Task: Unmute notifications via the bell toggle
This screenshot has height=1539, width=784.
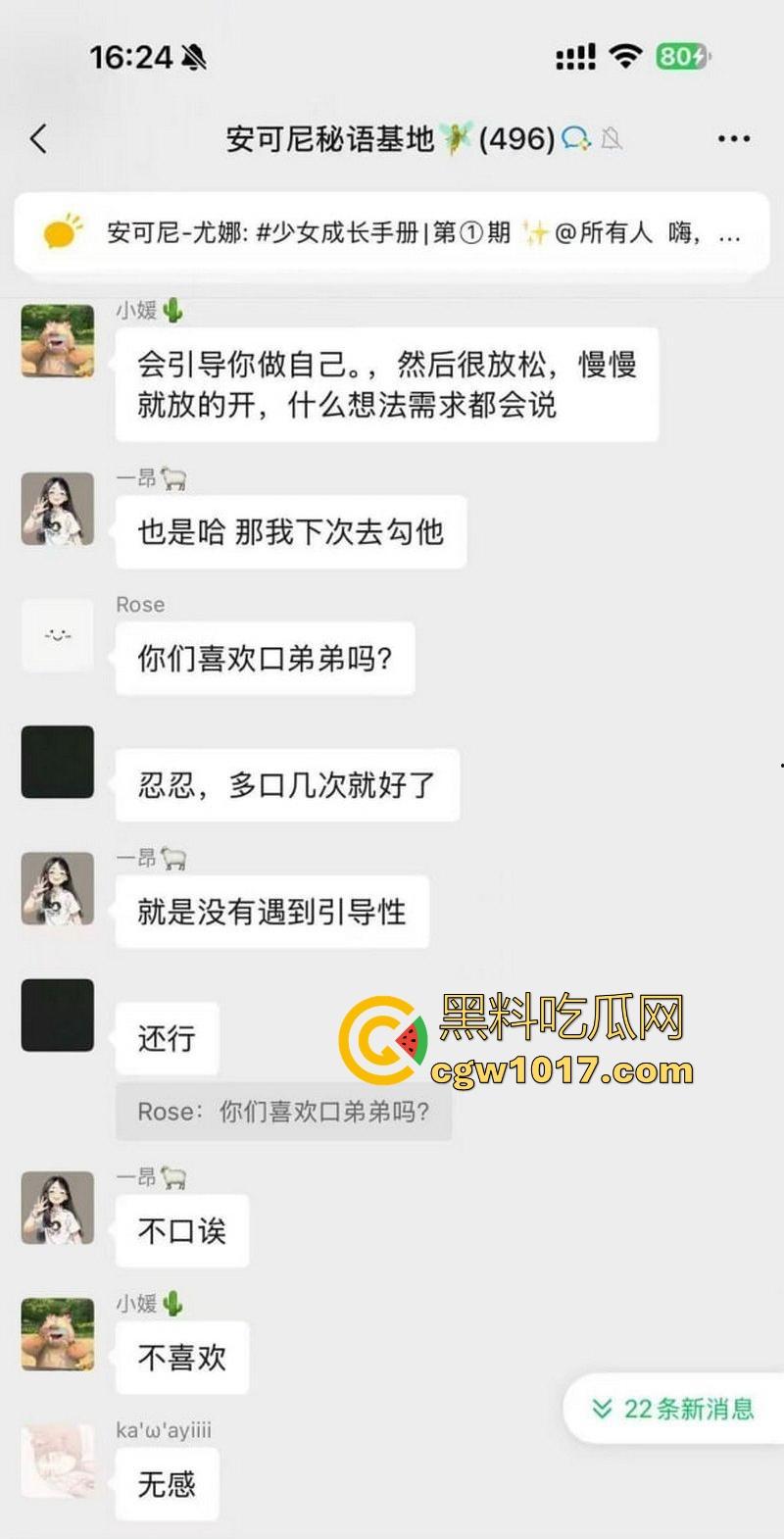Action: tap(615, 139)
